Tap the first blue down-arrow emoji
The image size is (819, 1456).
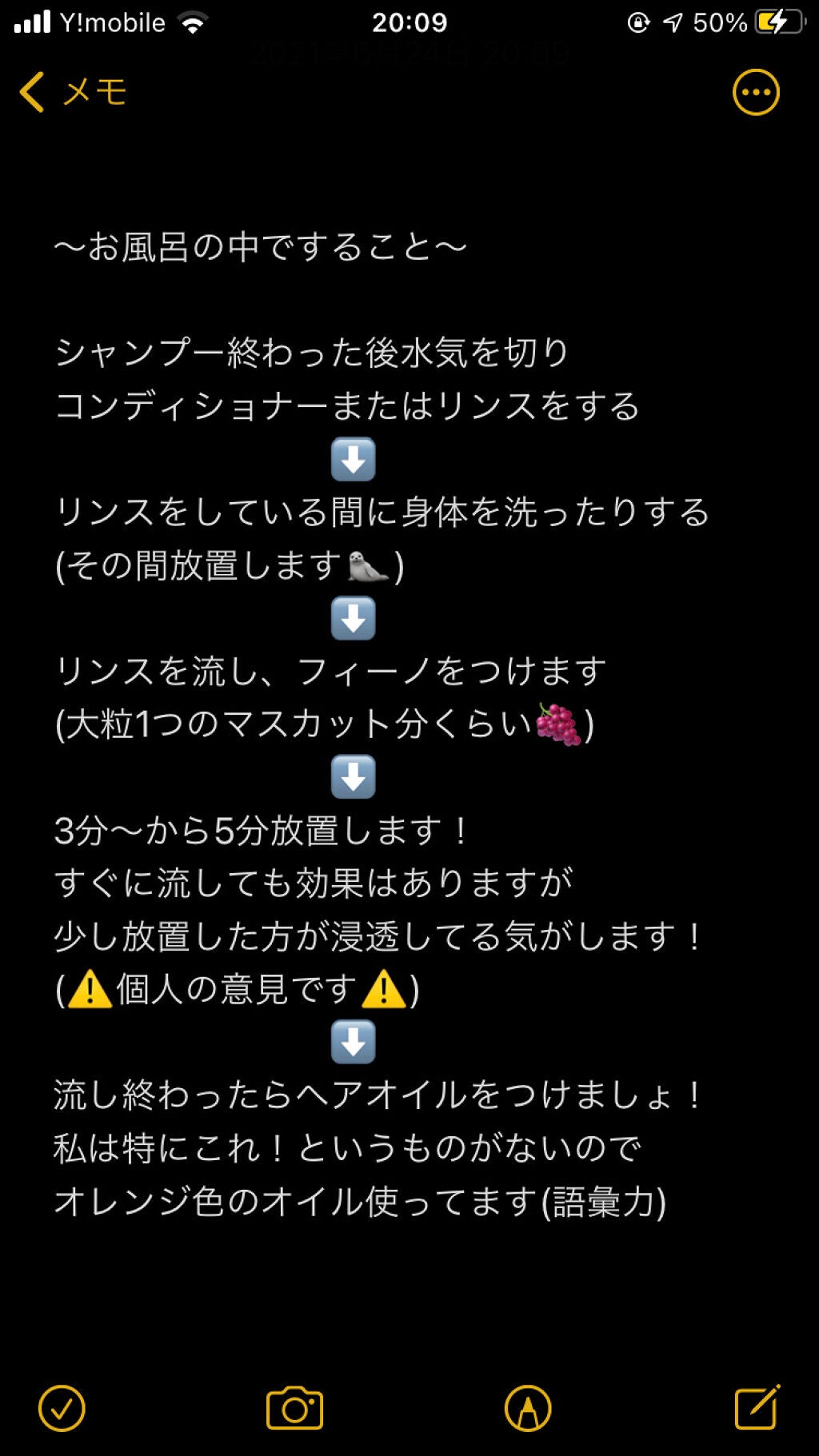click(352, 461)
